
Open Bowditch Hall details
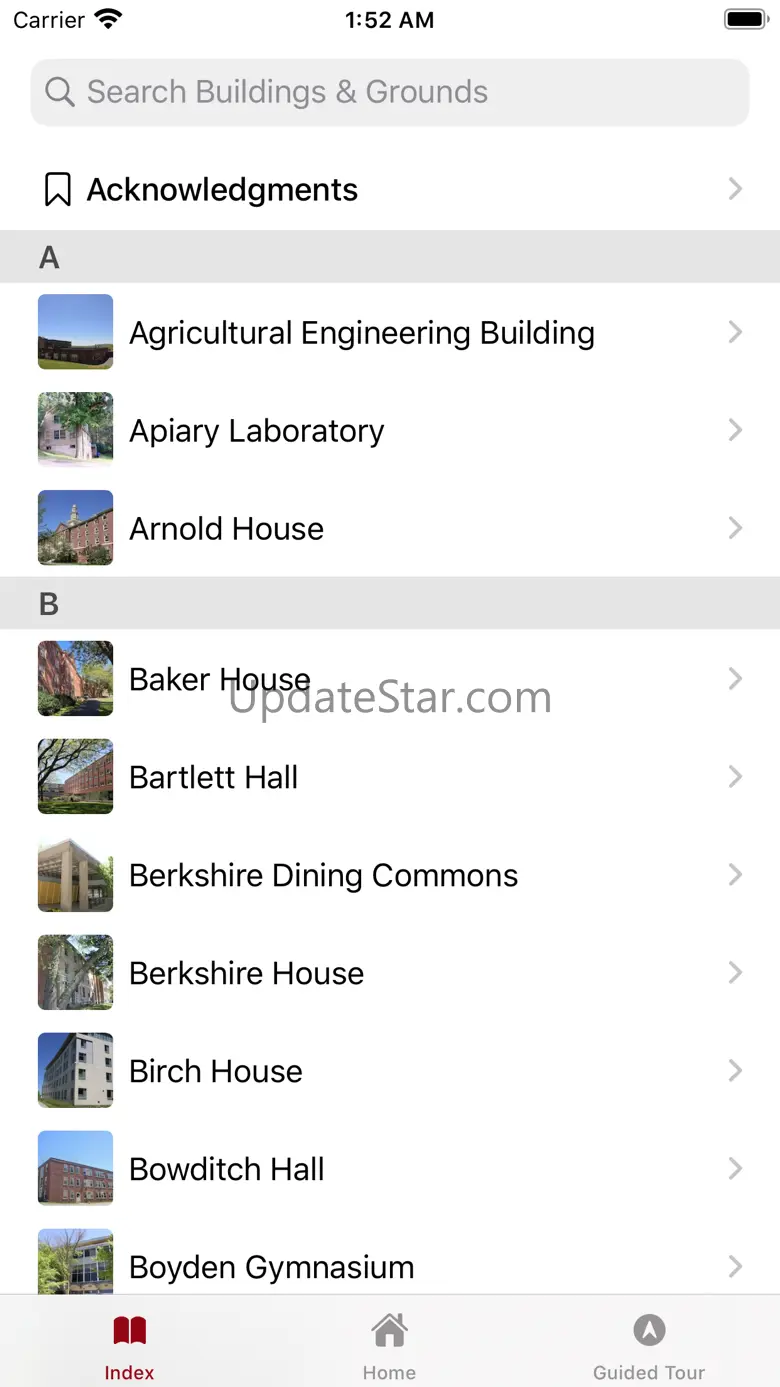click(x=390, y=1169)
